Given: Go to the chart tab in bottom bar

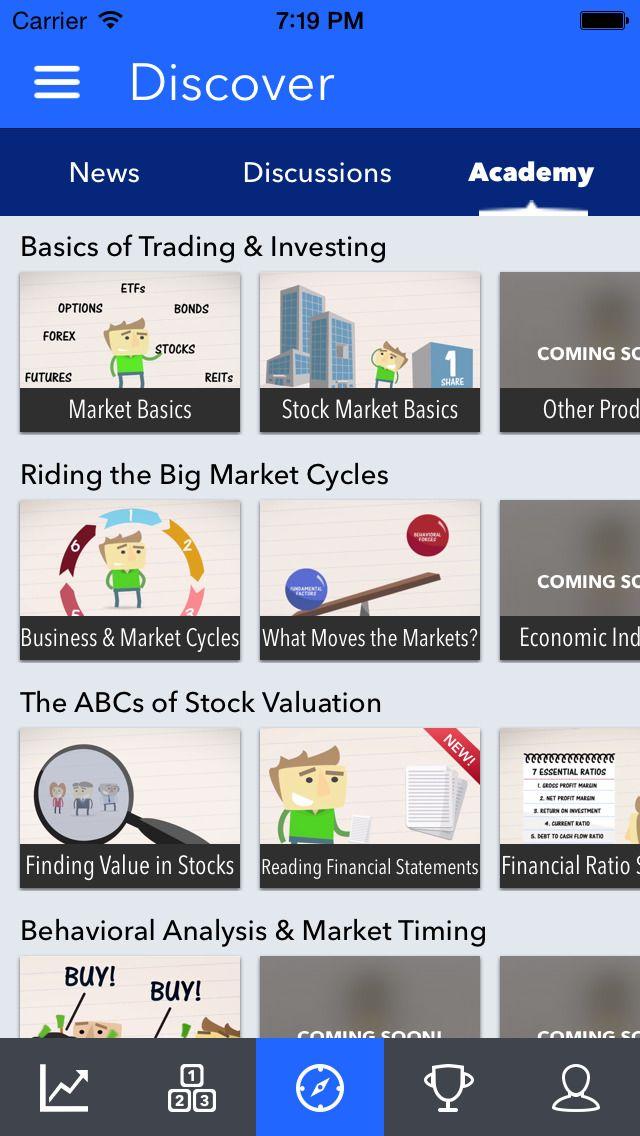Looking at the screenshot, I should point(64,1087).
